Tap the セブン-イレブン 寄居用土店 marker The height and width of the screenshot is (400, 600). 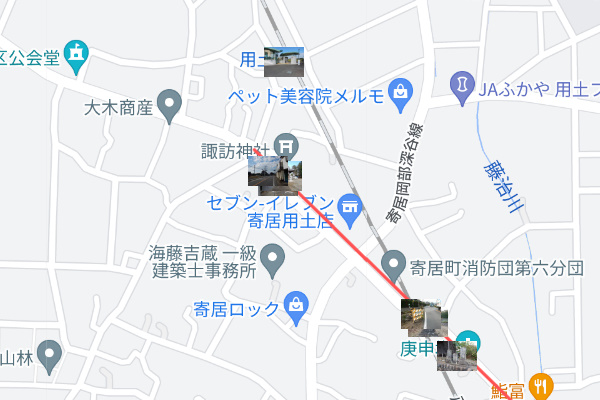(349, 207)
